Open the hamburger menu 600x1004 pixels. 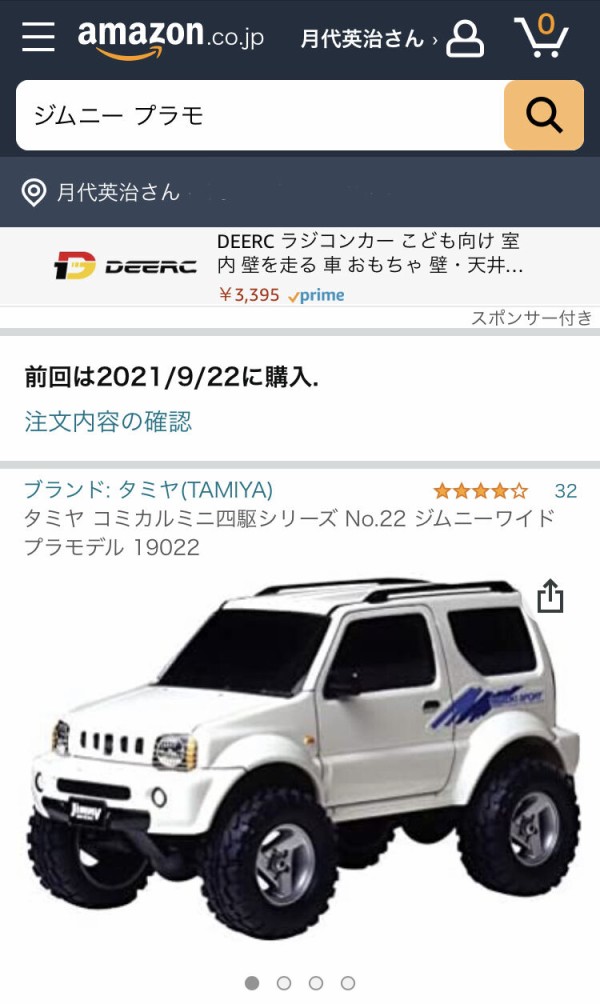coord(38,37)
